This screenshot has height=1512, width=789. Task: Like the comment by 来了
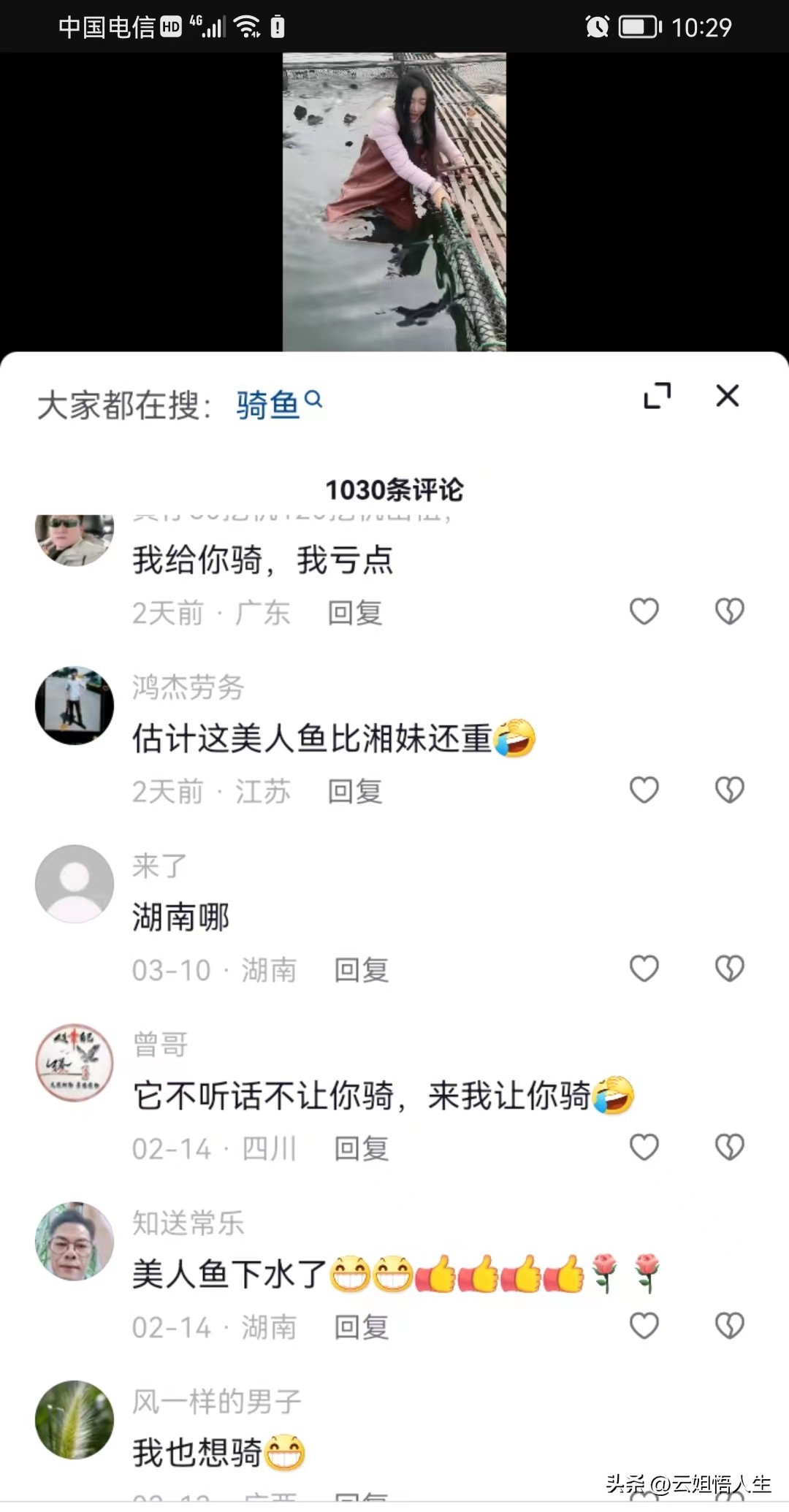click(644, 969)
